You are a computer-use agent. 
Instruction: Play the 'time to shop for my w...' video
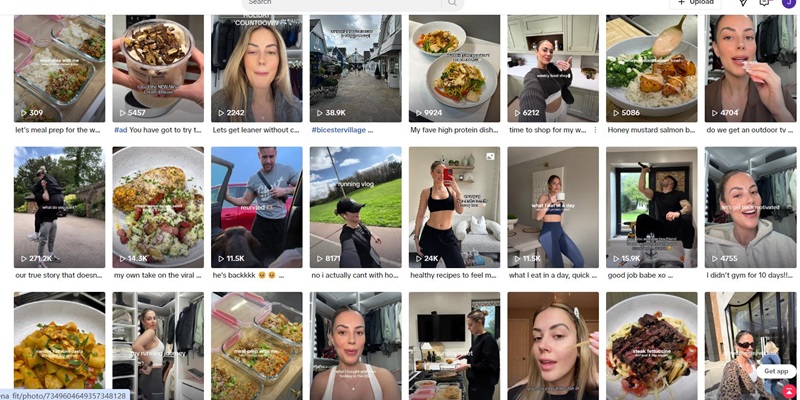point(552,68)
